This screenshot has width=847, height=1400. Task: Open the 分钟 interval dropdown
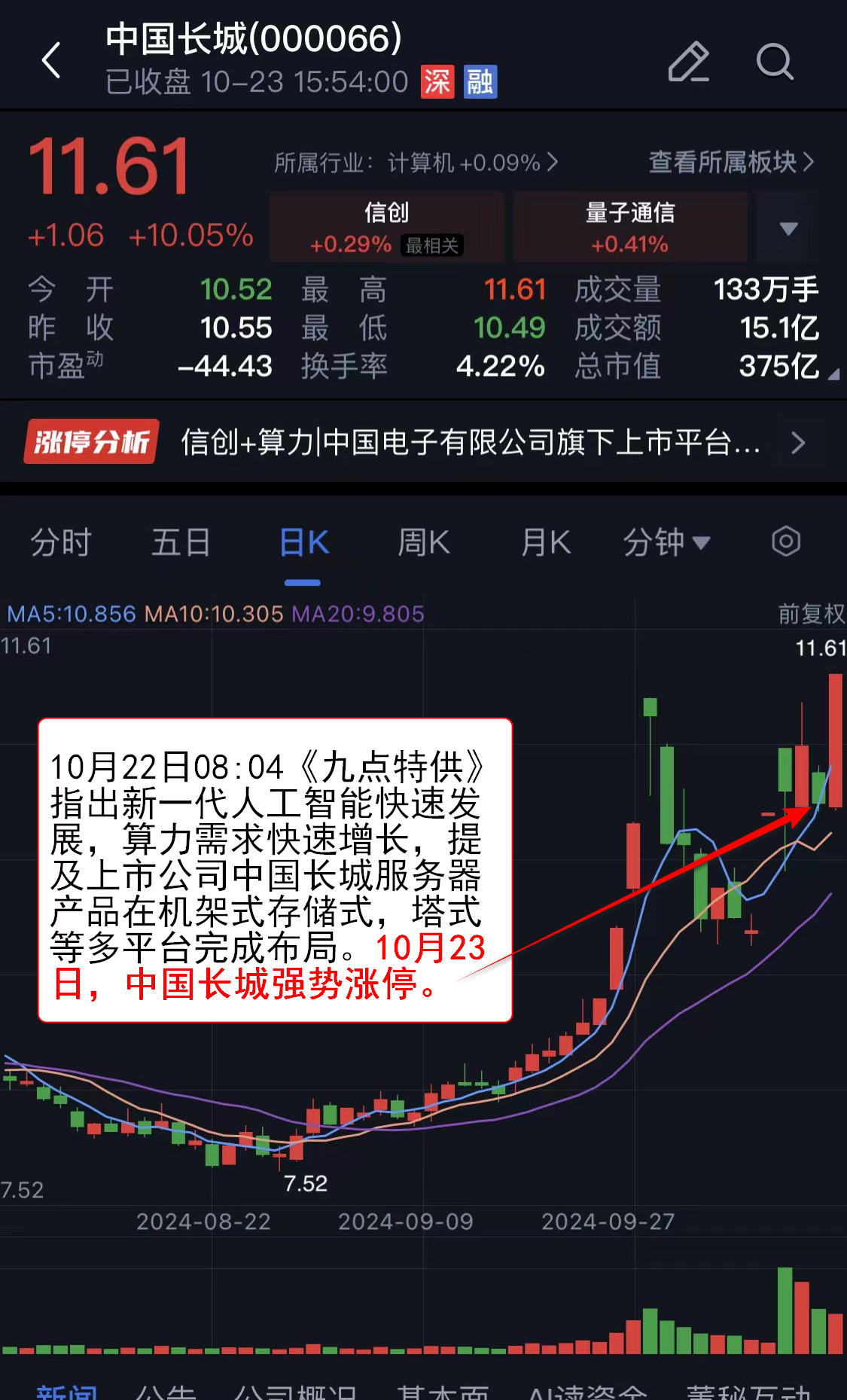(x=666, y=542)
